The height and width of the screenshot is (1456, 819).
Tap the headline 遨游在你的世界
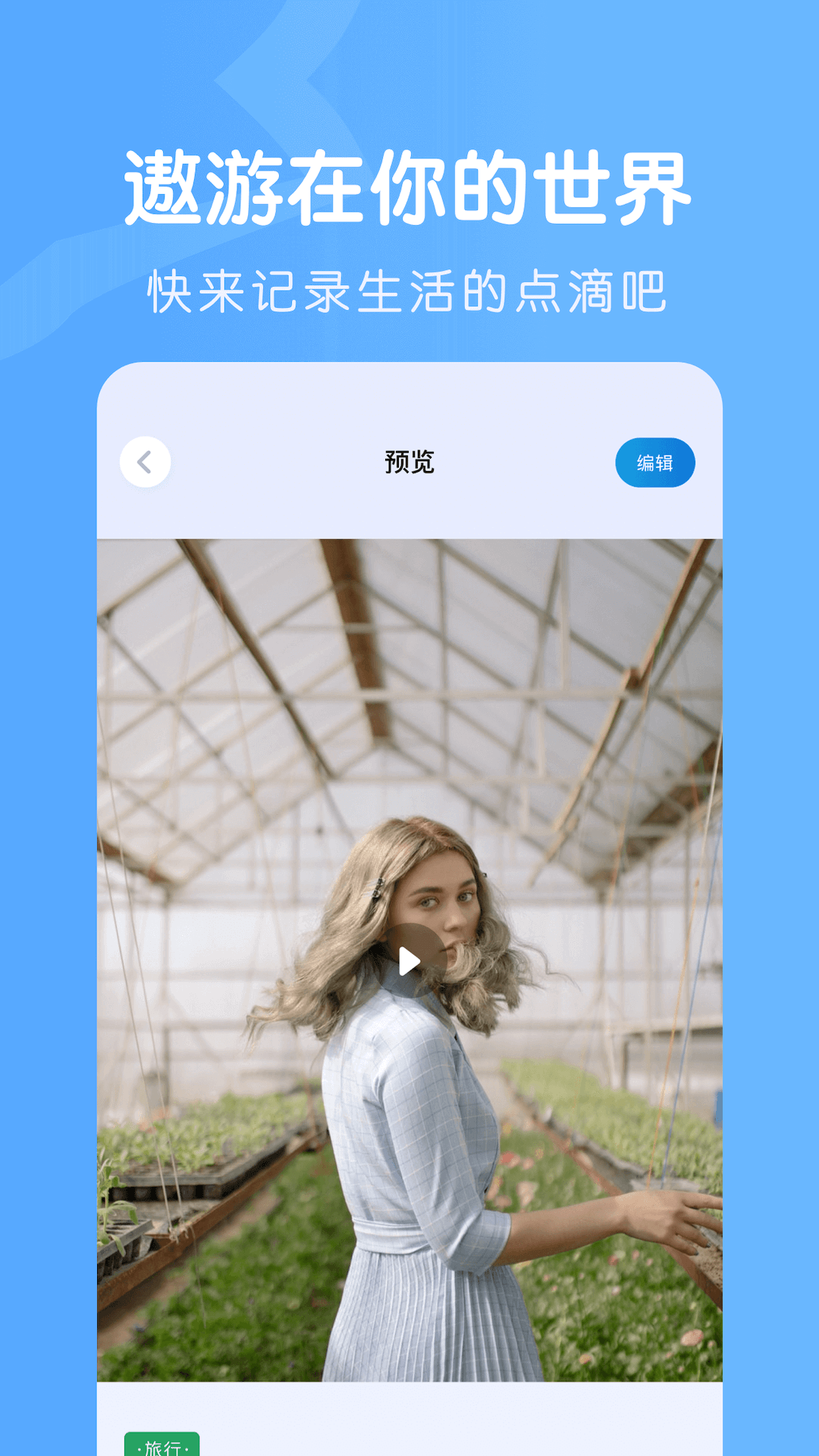click(x=409, y=186)
